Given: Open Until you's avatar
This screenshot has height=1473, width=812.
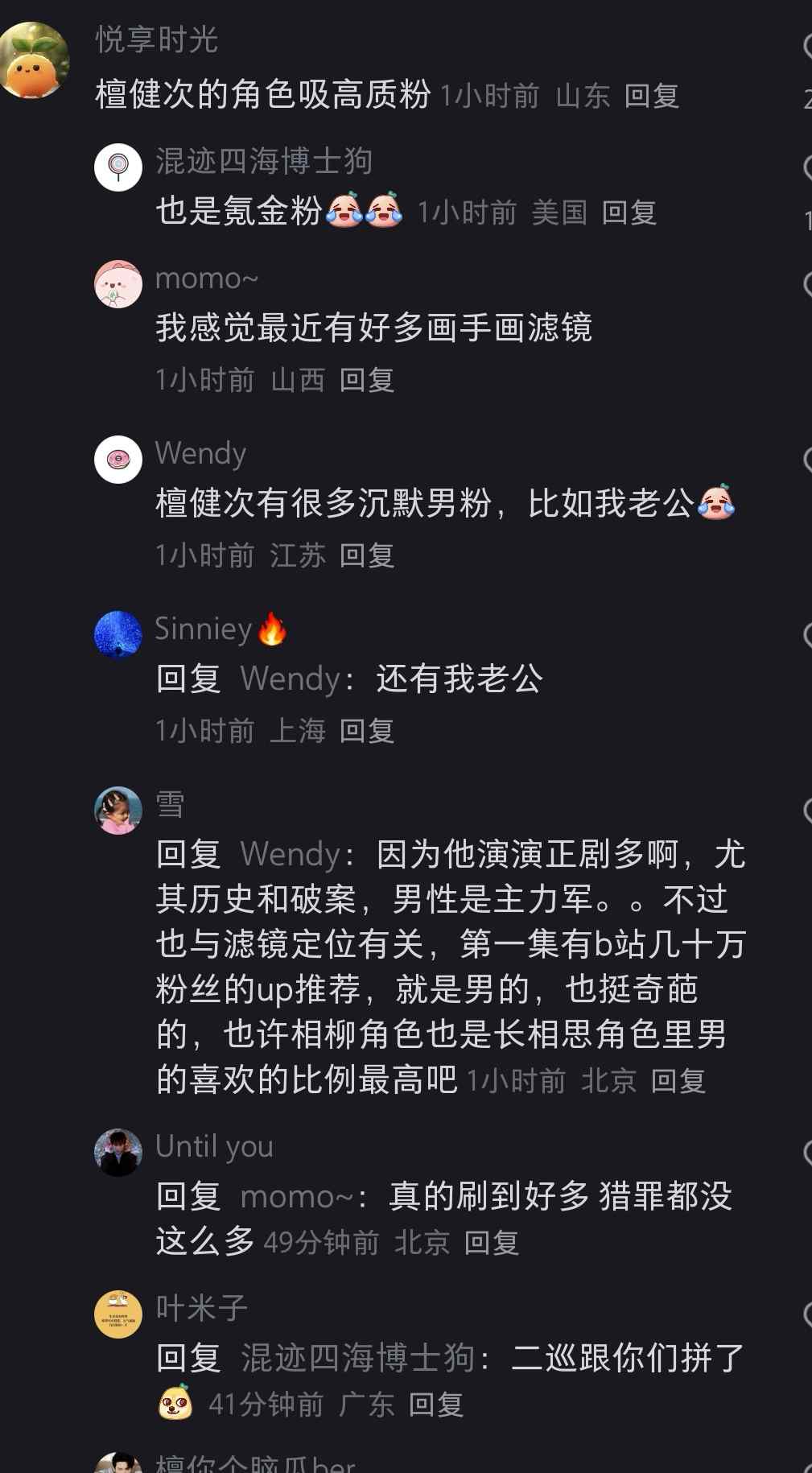Looking at the screenshot, I should [118, 1153].
